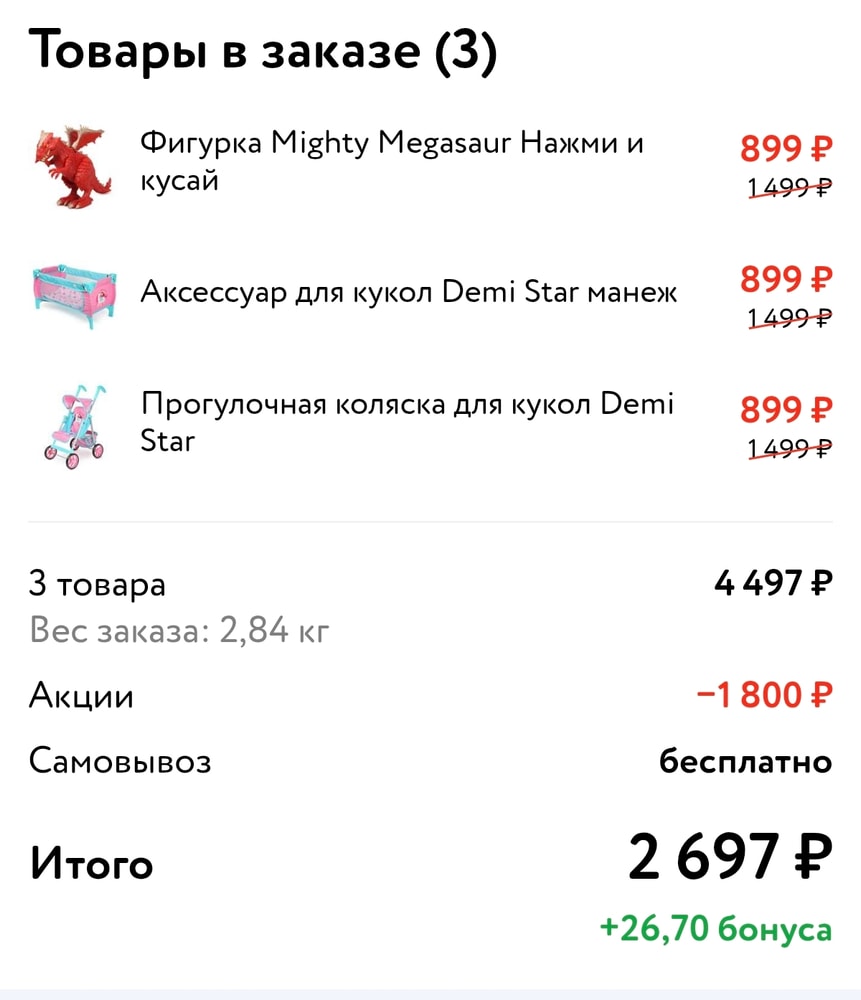Click the order weight Вес заказа: 2,84 кг
Viewport: 861px width, 1000px height.
(178, 630)
